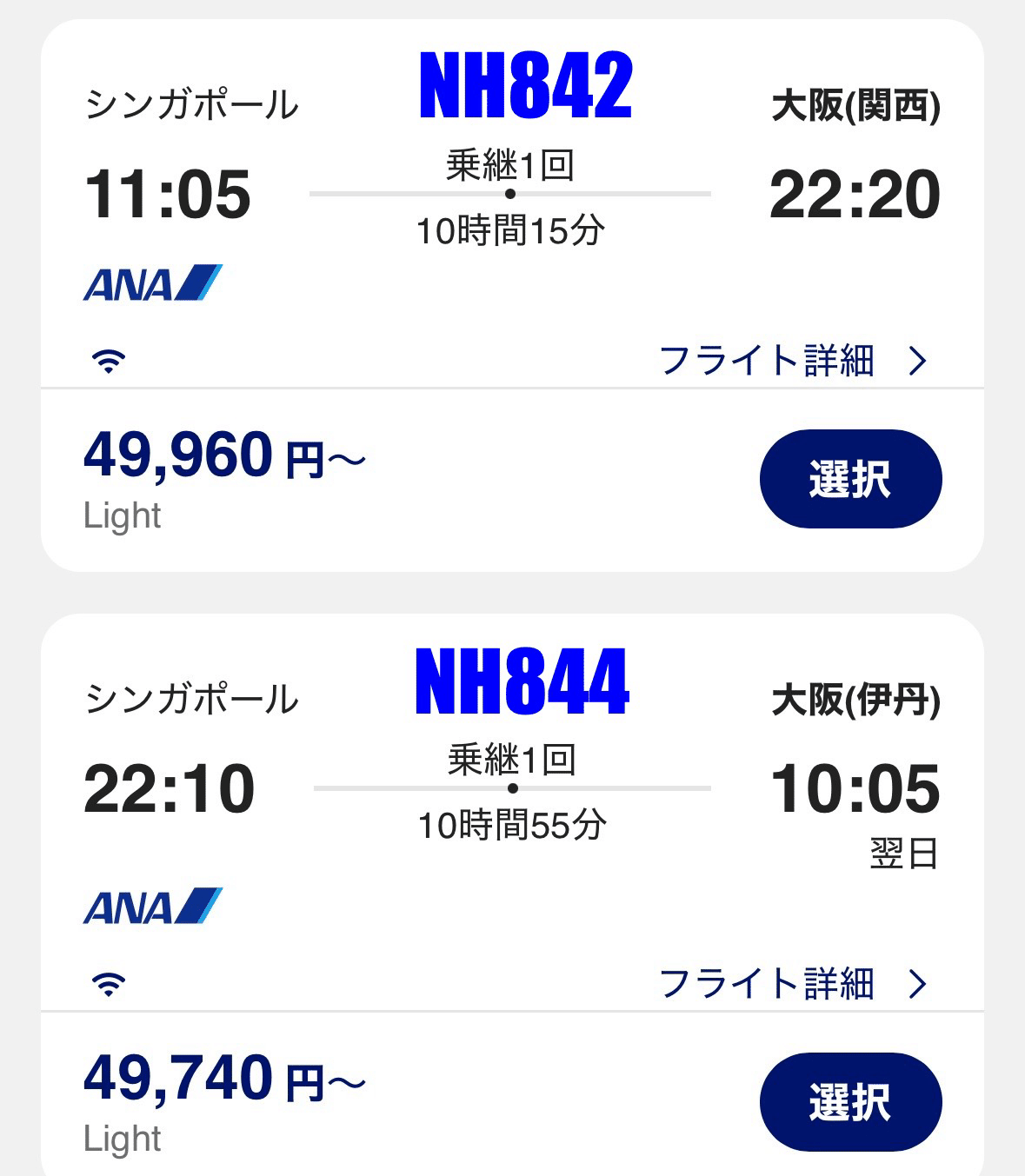Click the 大阪(伊丹) arrival airport label
The height and width of the screenshot is (1176, 1025).
[855, 704]
